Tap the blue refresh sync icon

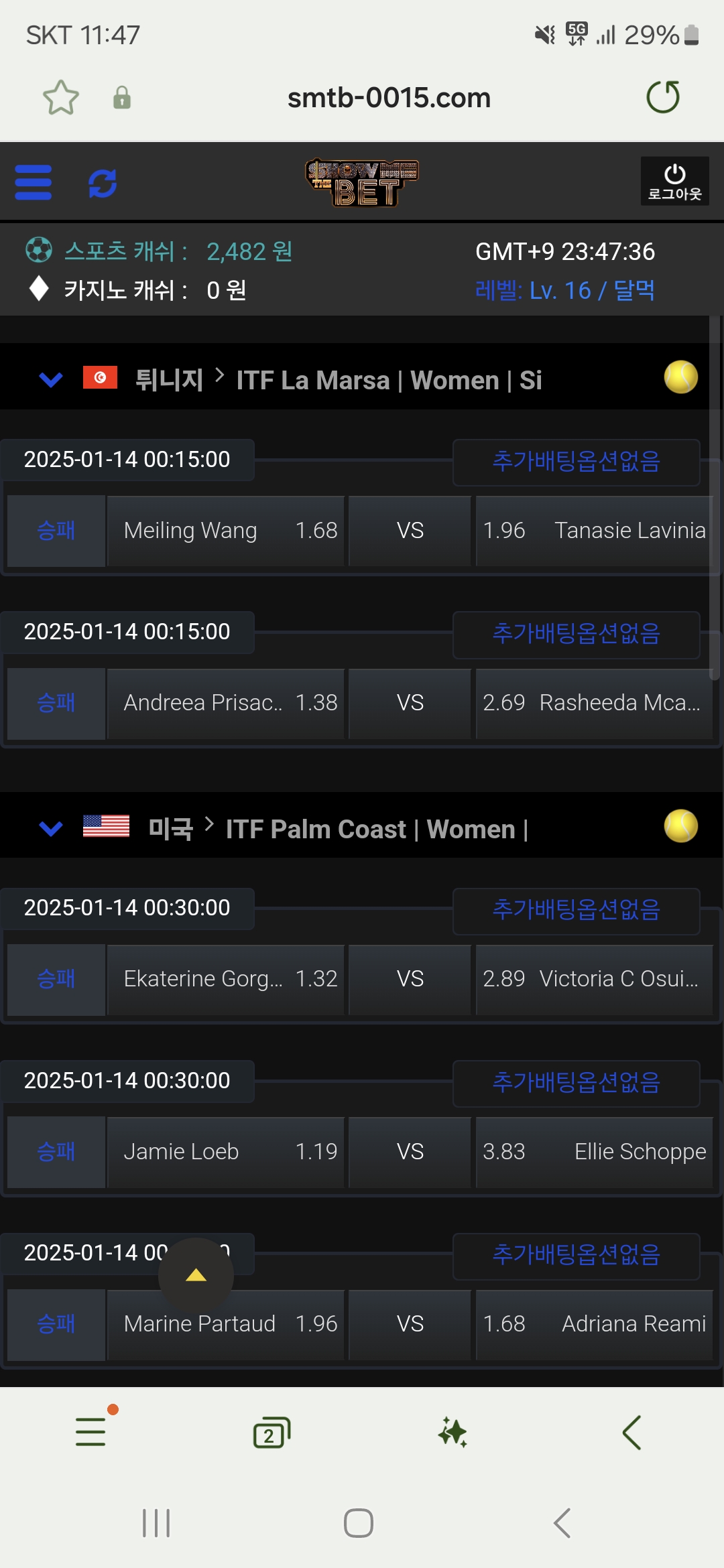click(x=103, y=183)
